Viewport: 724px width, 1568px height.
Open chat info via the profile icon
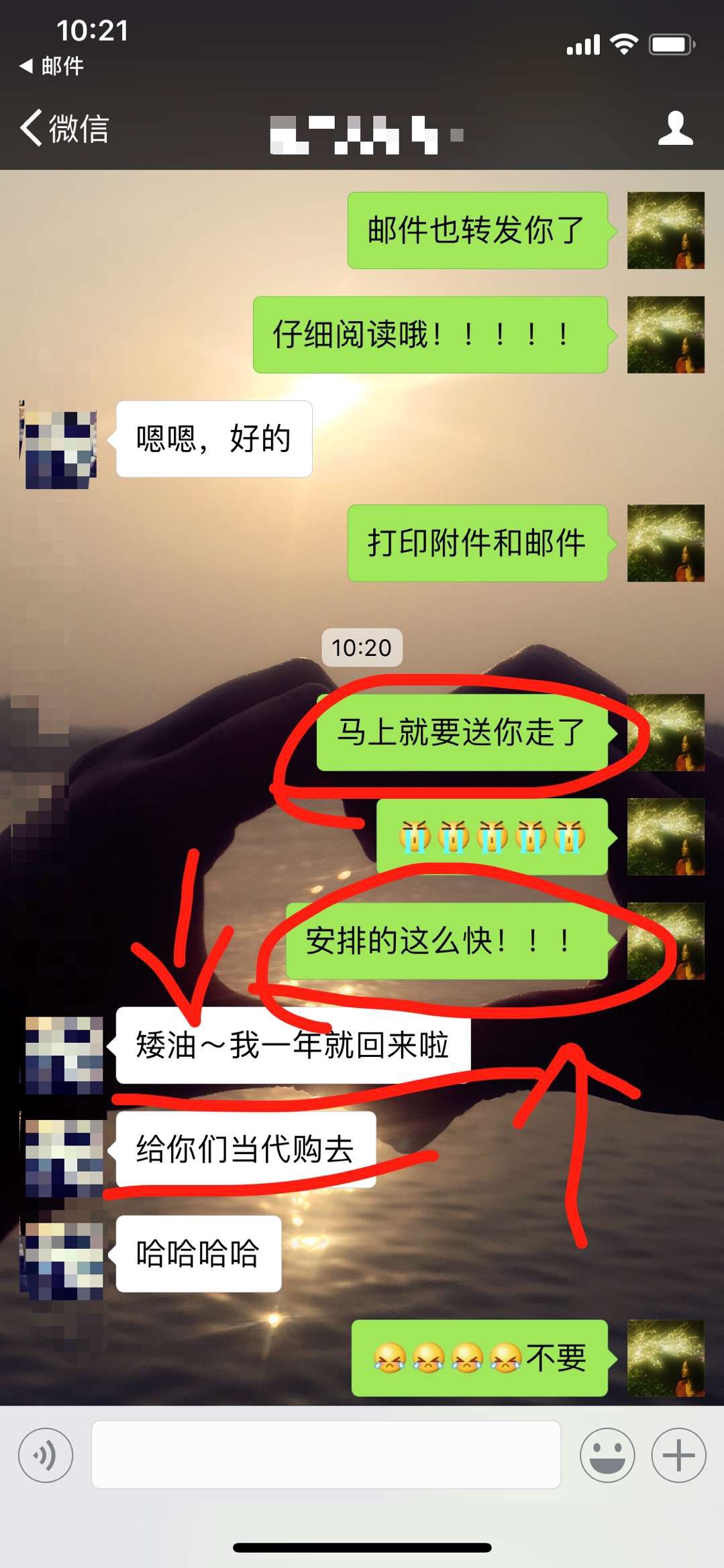click(674, 129)
